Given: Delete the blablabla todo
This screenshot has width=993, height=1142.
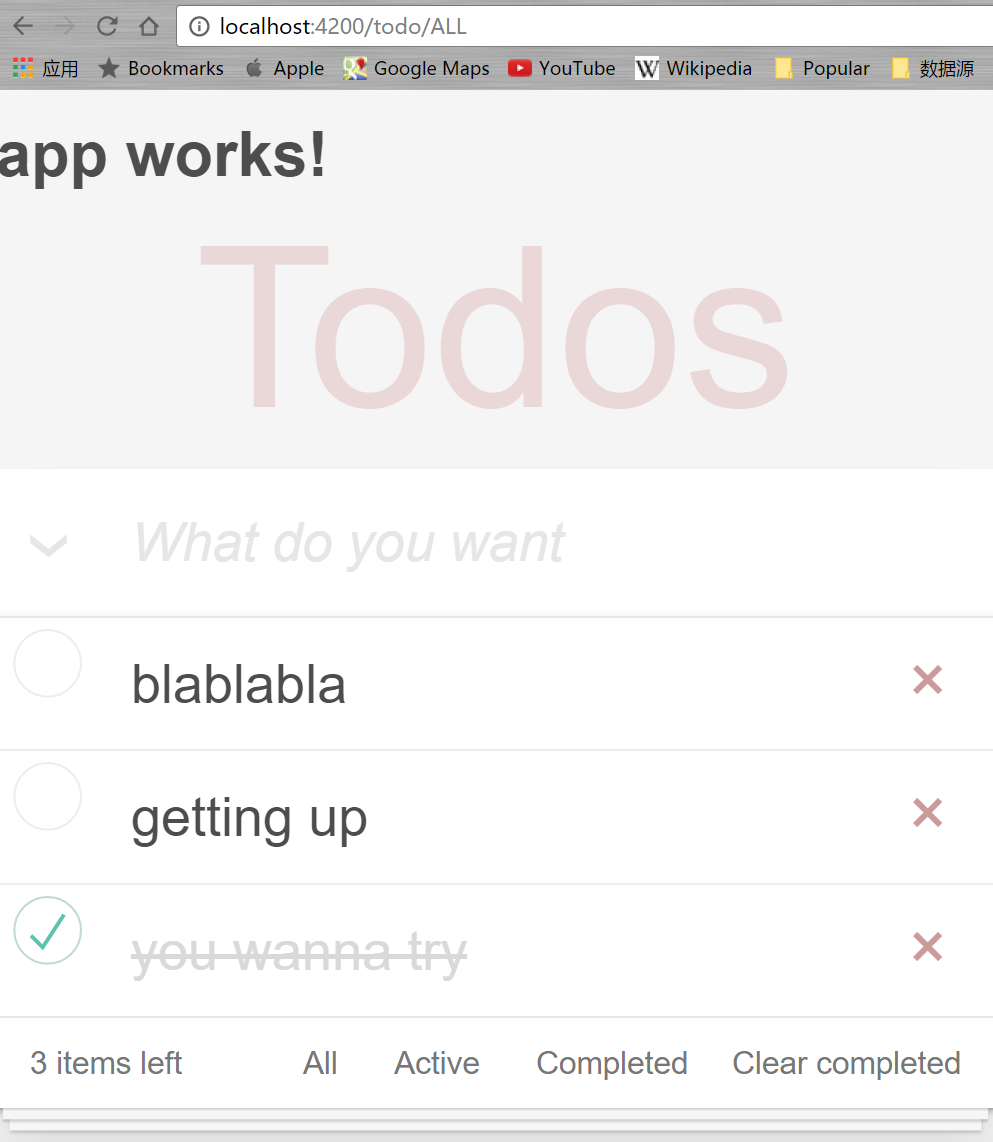Looking at the screenshot, I should point(927,680).
